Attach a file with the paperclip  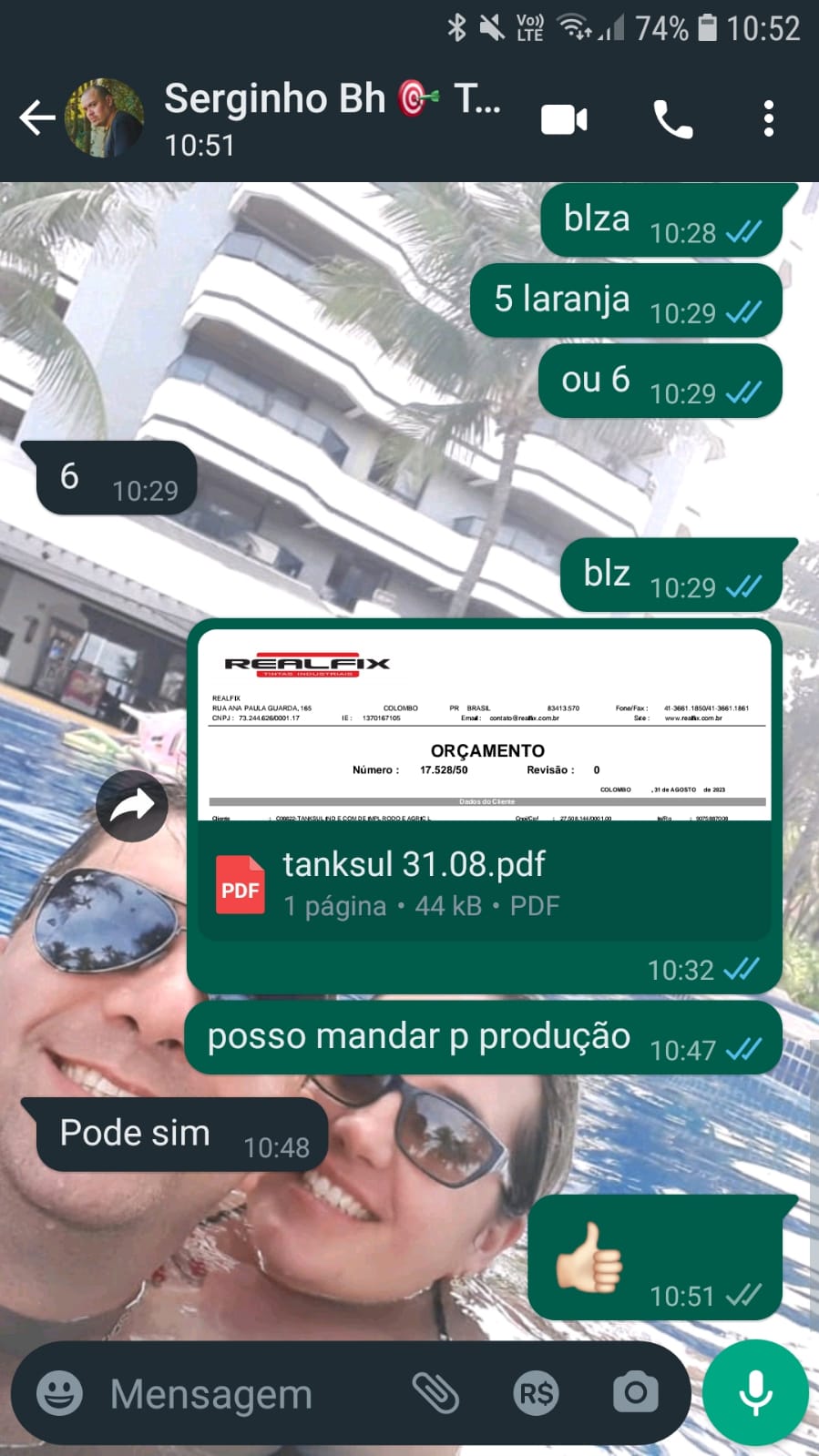(x=435, y=1393)
